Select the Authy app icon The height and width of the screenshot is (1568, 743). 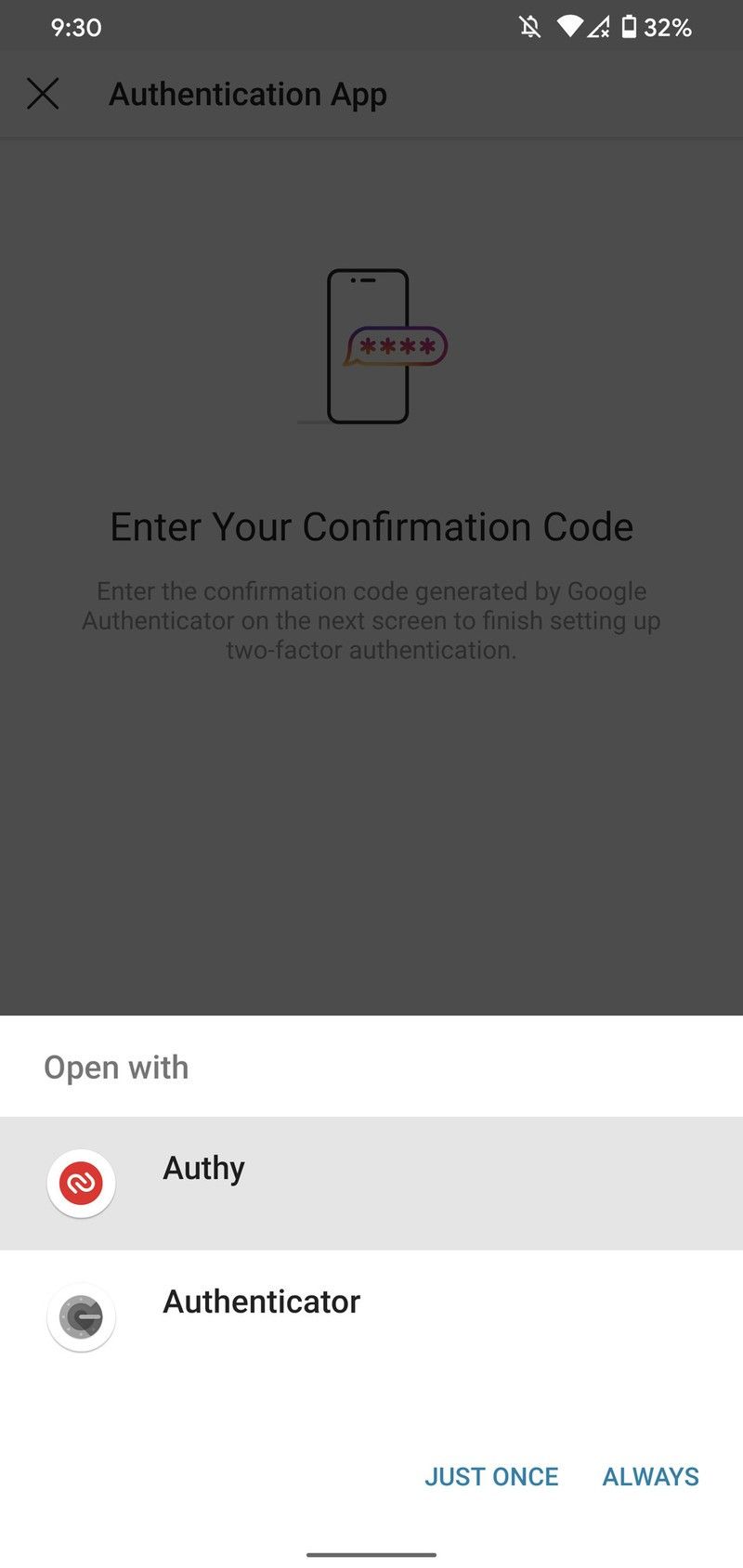click(81, 1183)
